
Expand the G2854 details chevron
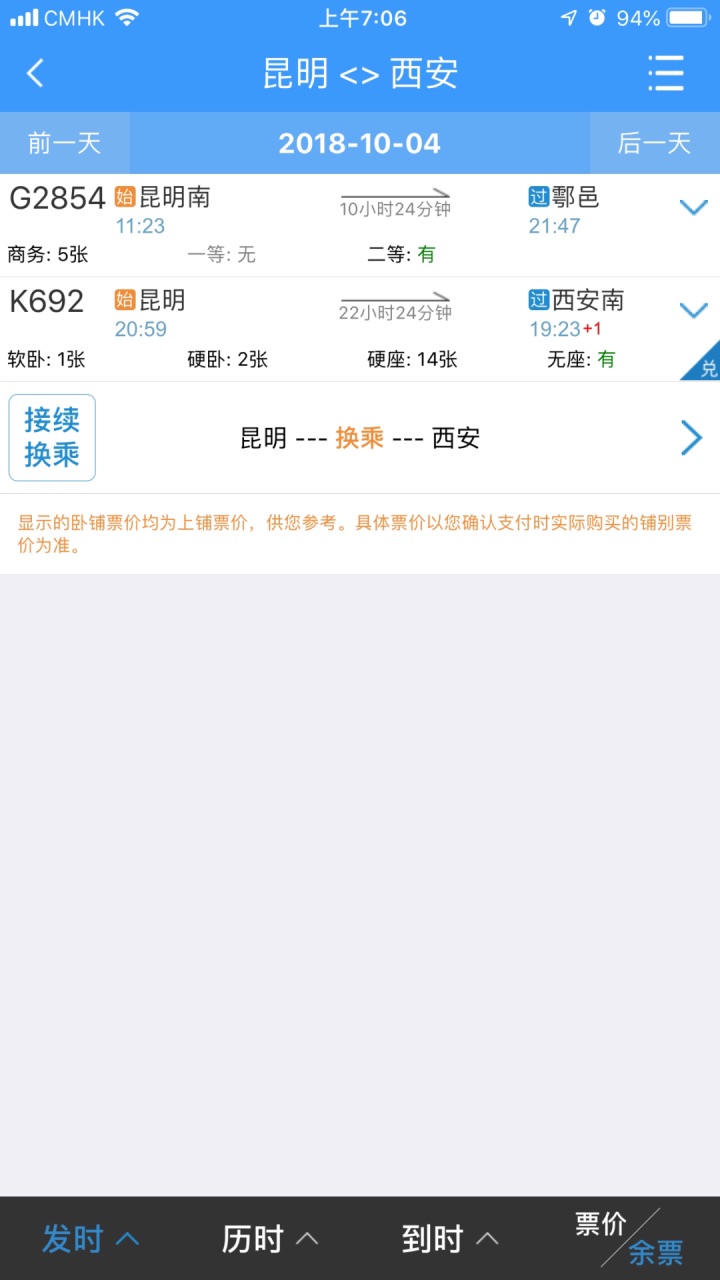[693, 208]
